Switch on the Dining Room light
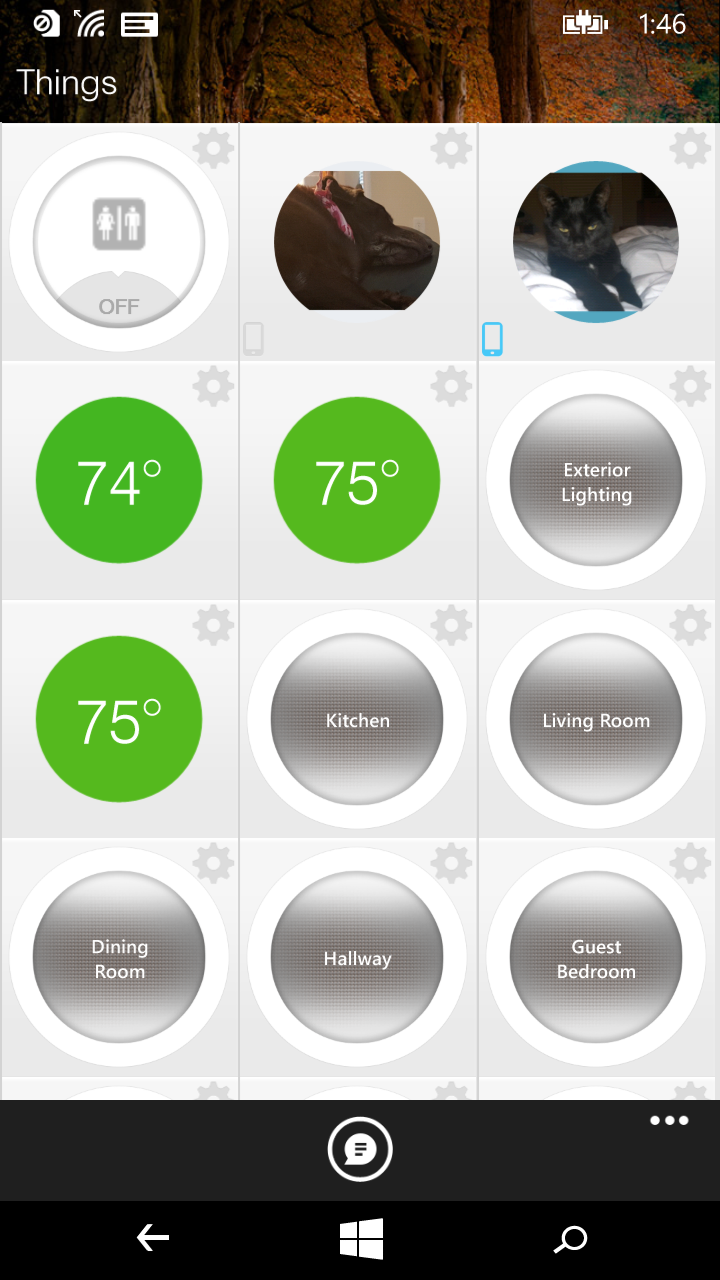The image size is (720, 1280). click(119, 957)
